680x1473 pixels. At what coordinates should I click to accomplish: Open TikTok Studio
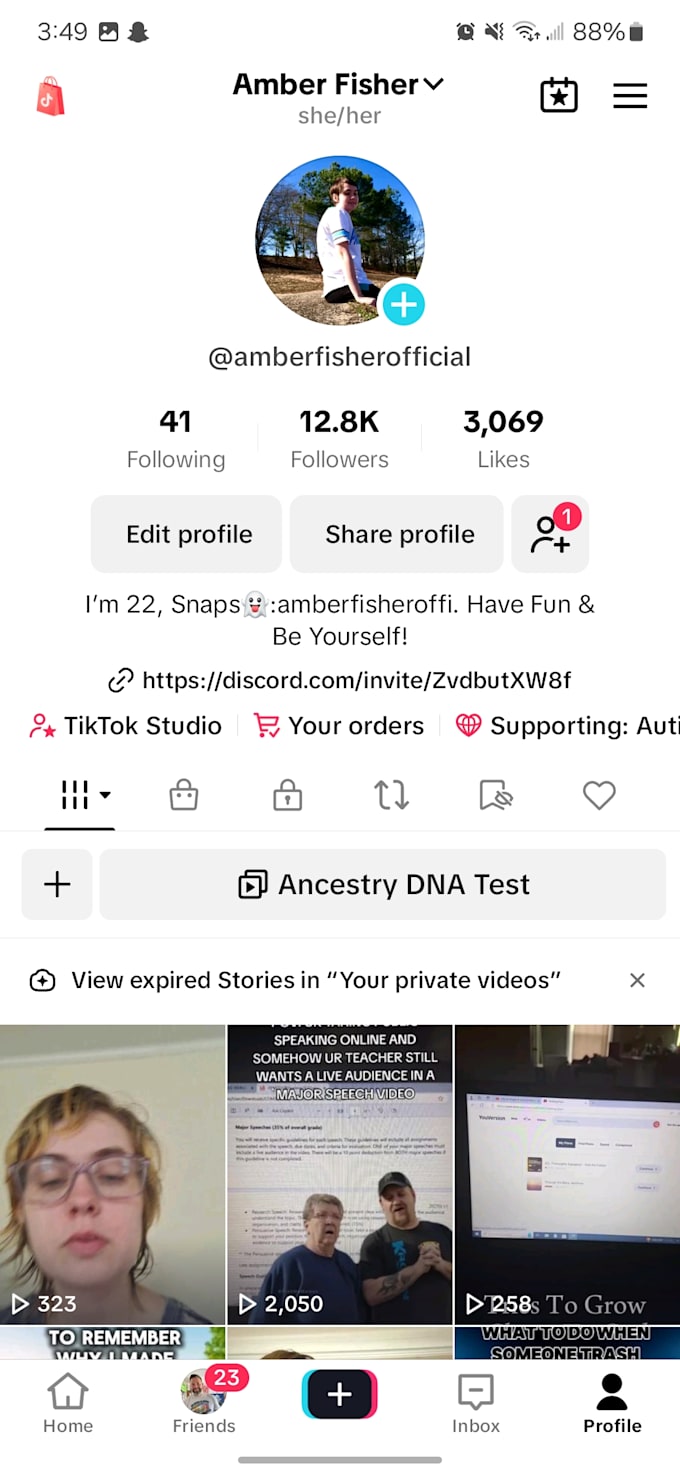pyautogui.click(x=127, y=726)
